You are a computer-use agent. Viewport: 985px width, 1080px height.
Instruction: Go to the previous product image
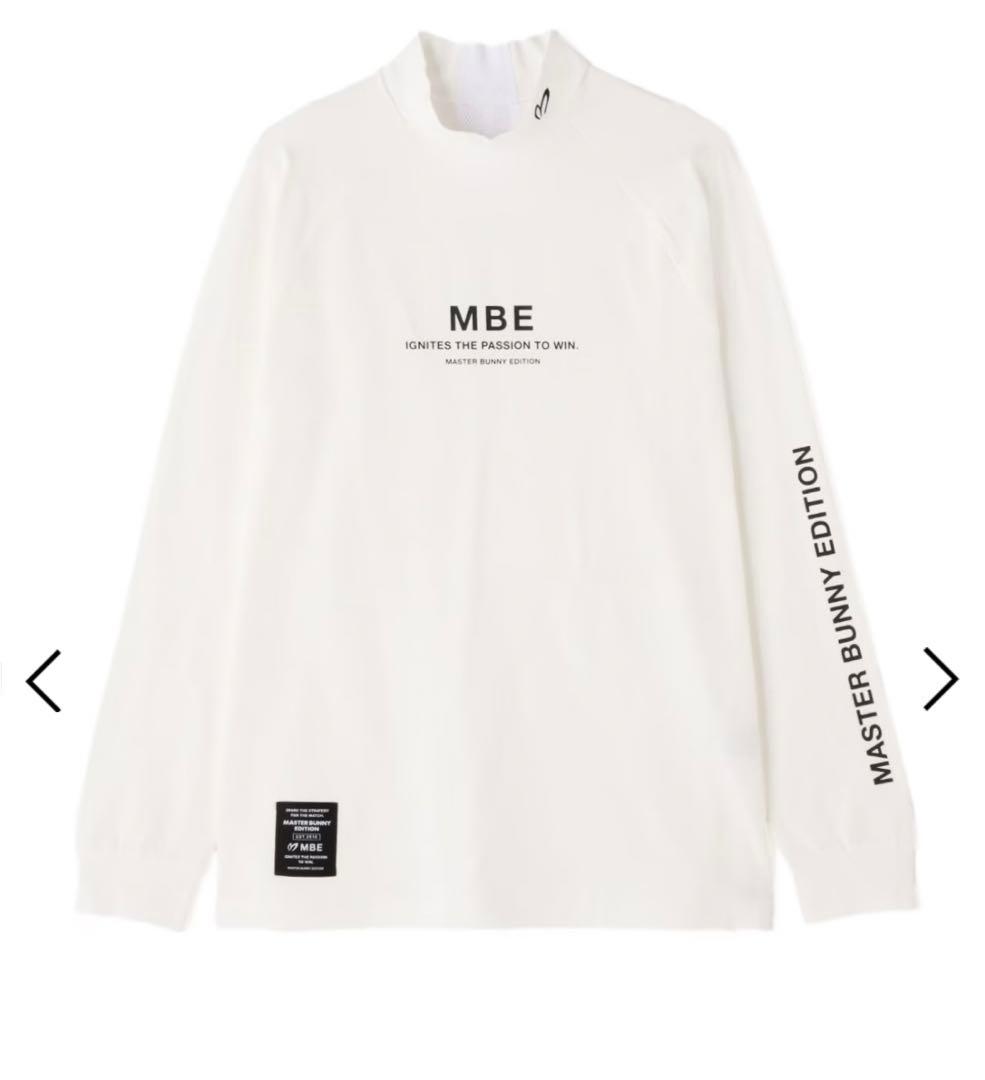pyautogui.click(x=44, y=681)
